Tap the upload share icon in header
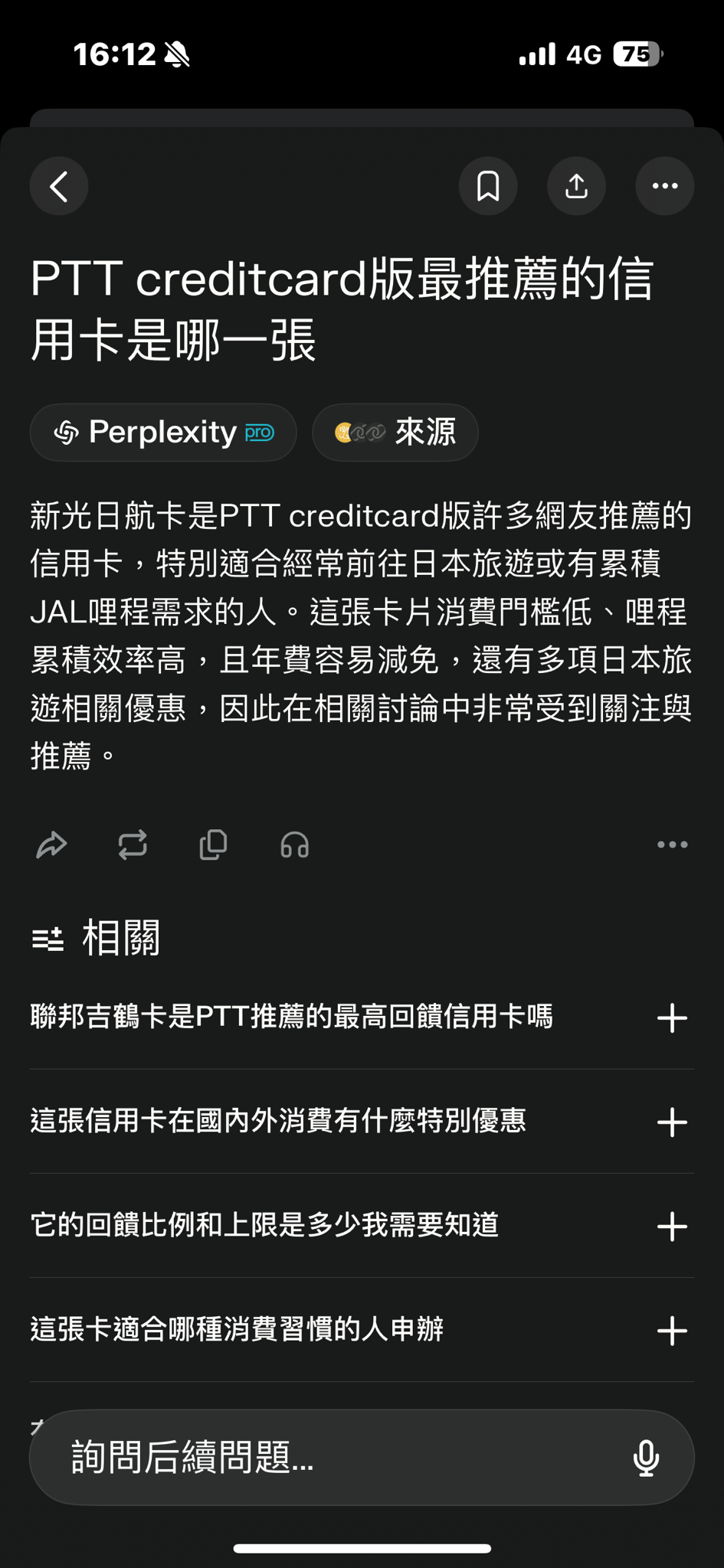 click(x=576, y=186)
